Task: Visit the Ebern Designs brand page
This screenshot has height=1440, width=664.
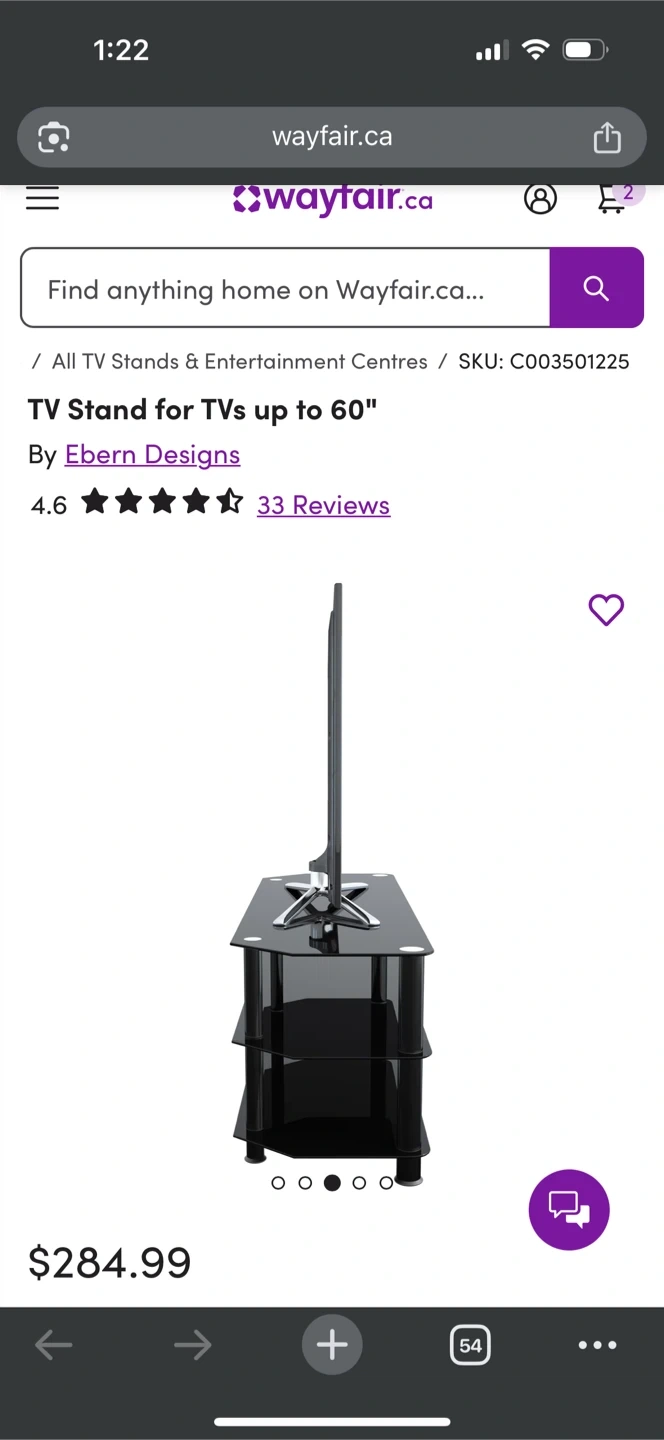Action: 152,455
